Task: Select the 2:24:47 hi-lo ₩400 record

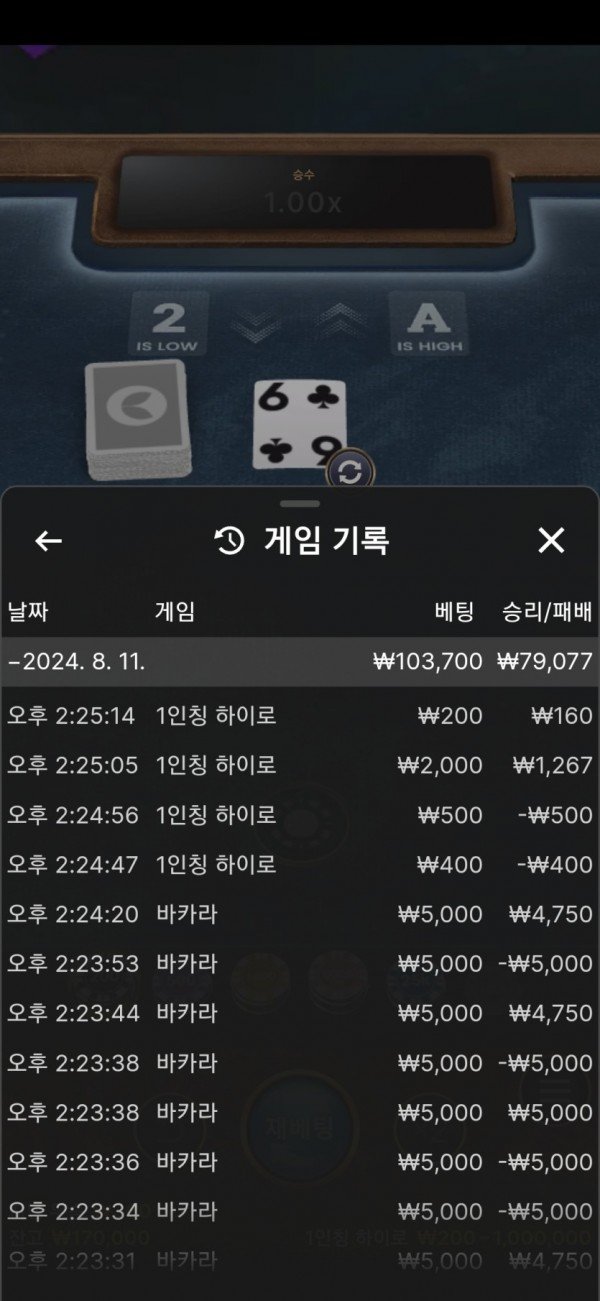Action: pos(300,865)
